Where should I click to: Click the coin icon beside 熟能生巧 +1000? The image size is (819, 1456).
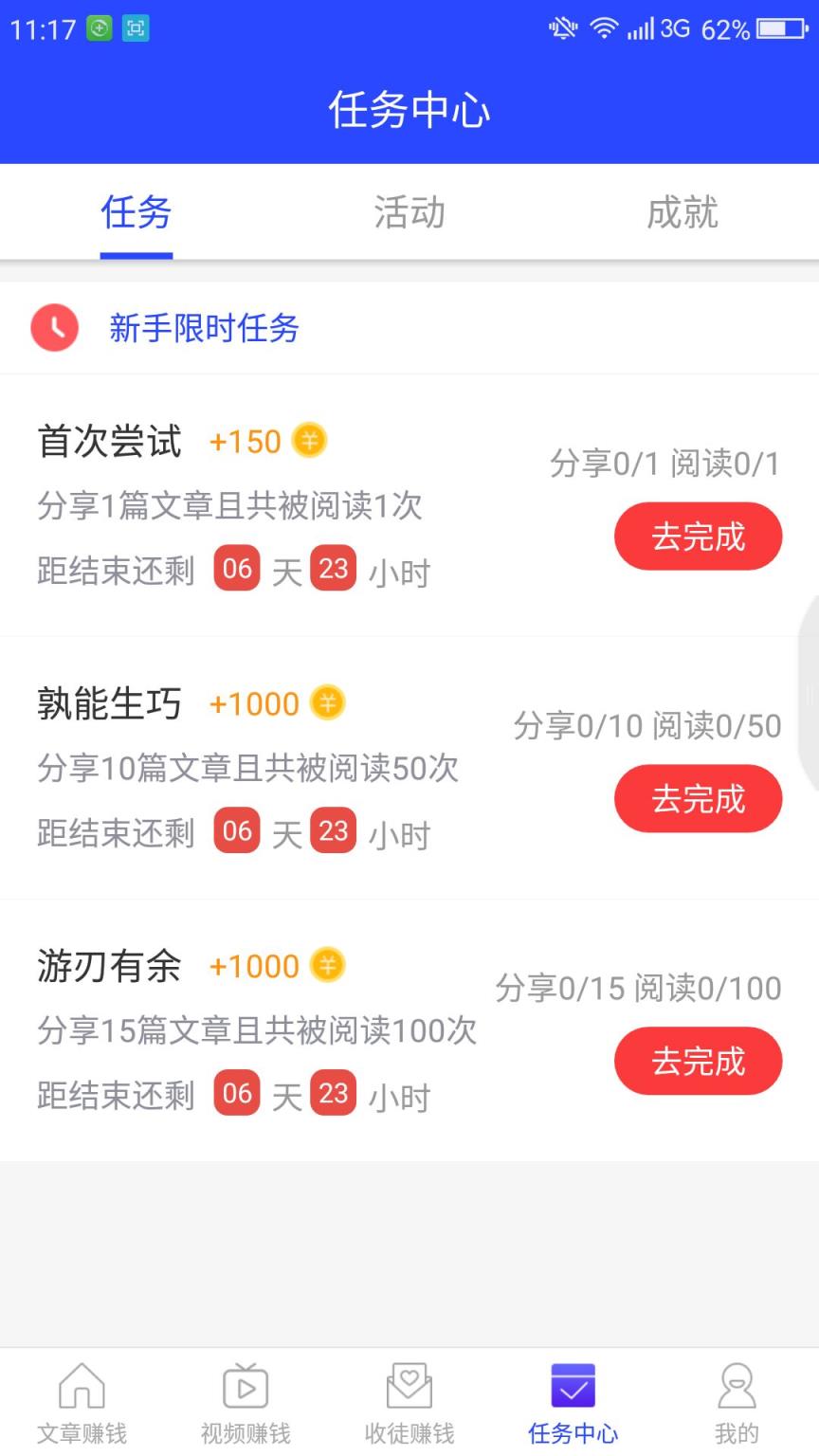327,702
